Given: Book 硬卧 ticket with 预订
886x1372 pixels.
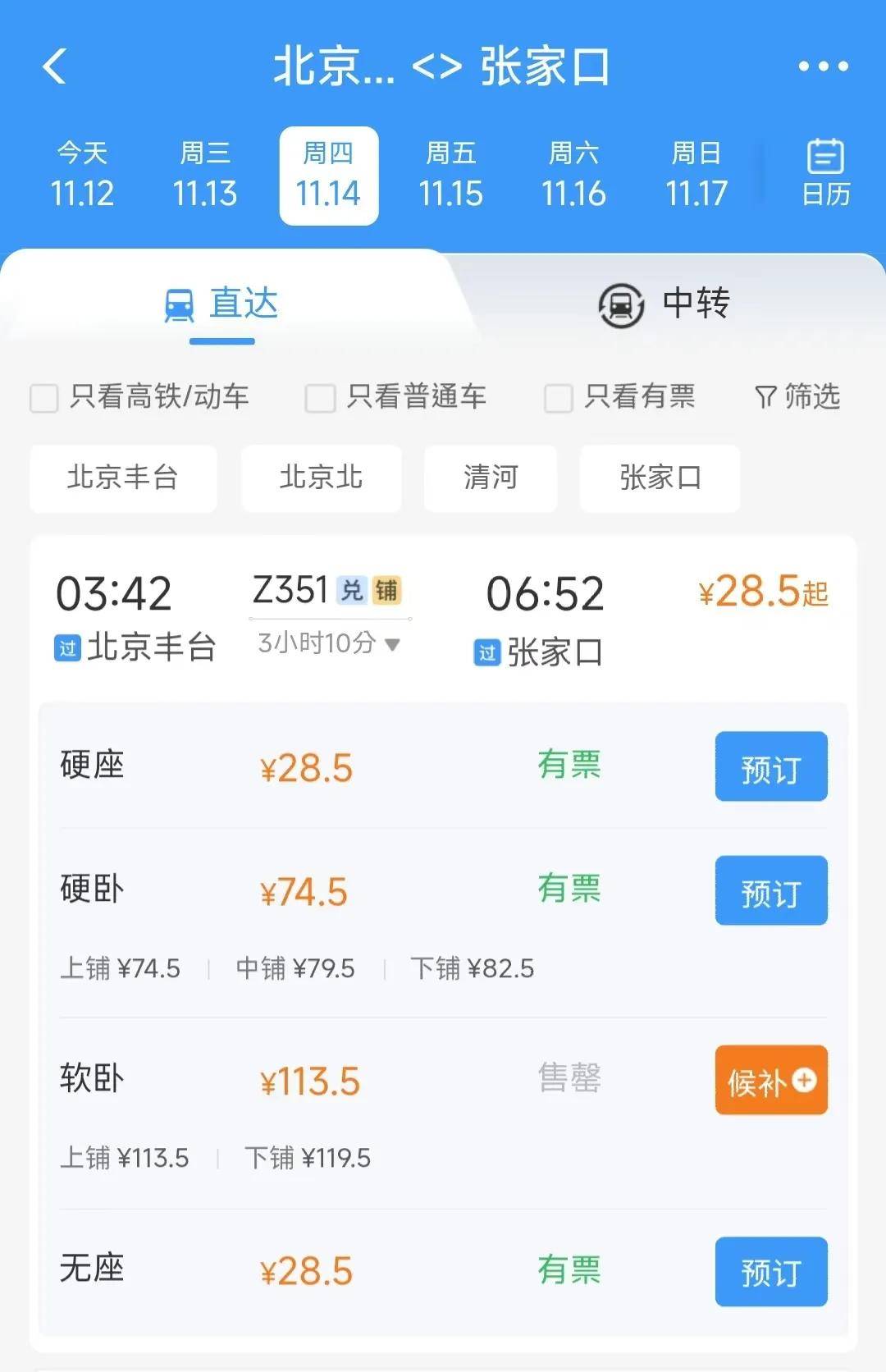Looking at the screenshot, I should tap(770, 891).
